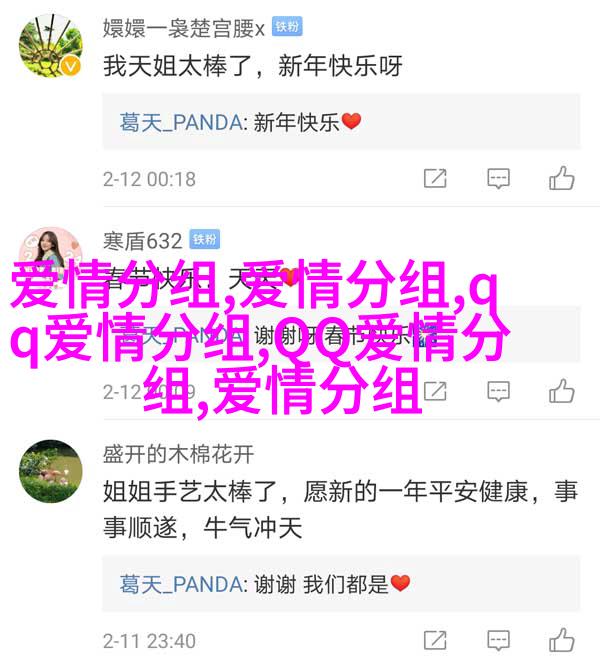Like the comment by 嬛嬛一袅楚宫腰x
The image size is (600, 662).
click(x=562, y=179)
